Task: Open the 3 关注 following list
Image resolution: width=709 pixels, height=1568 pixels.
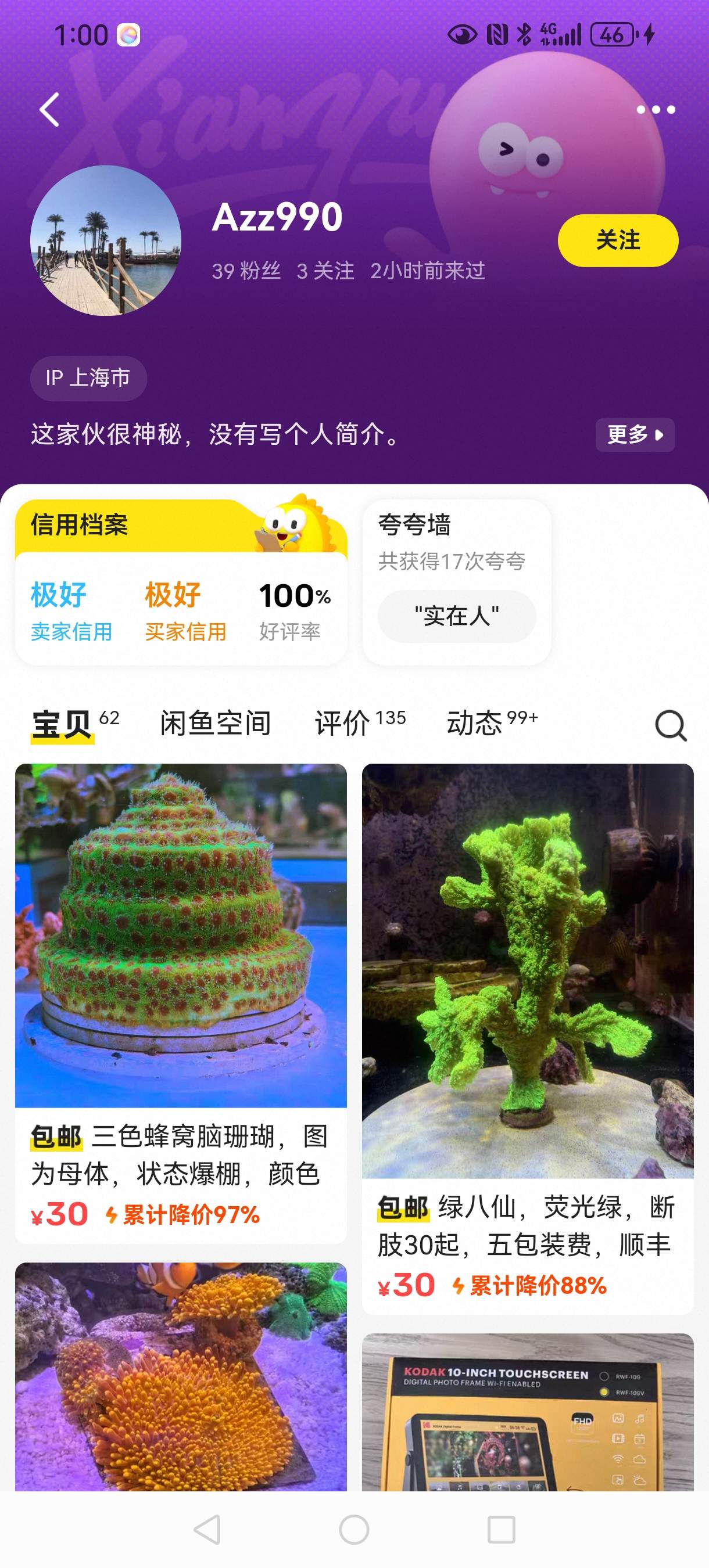Action: point(325,271)
